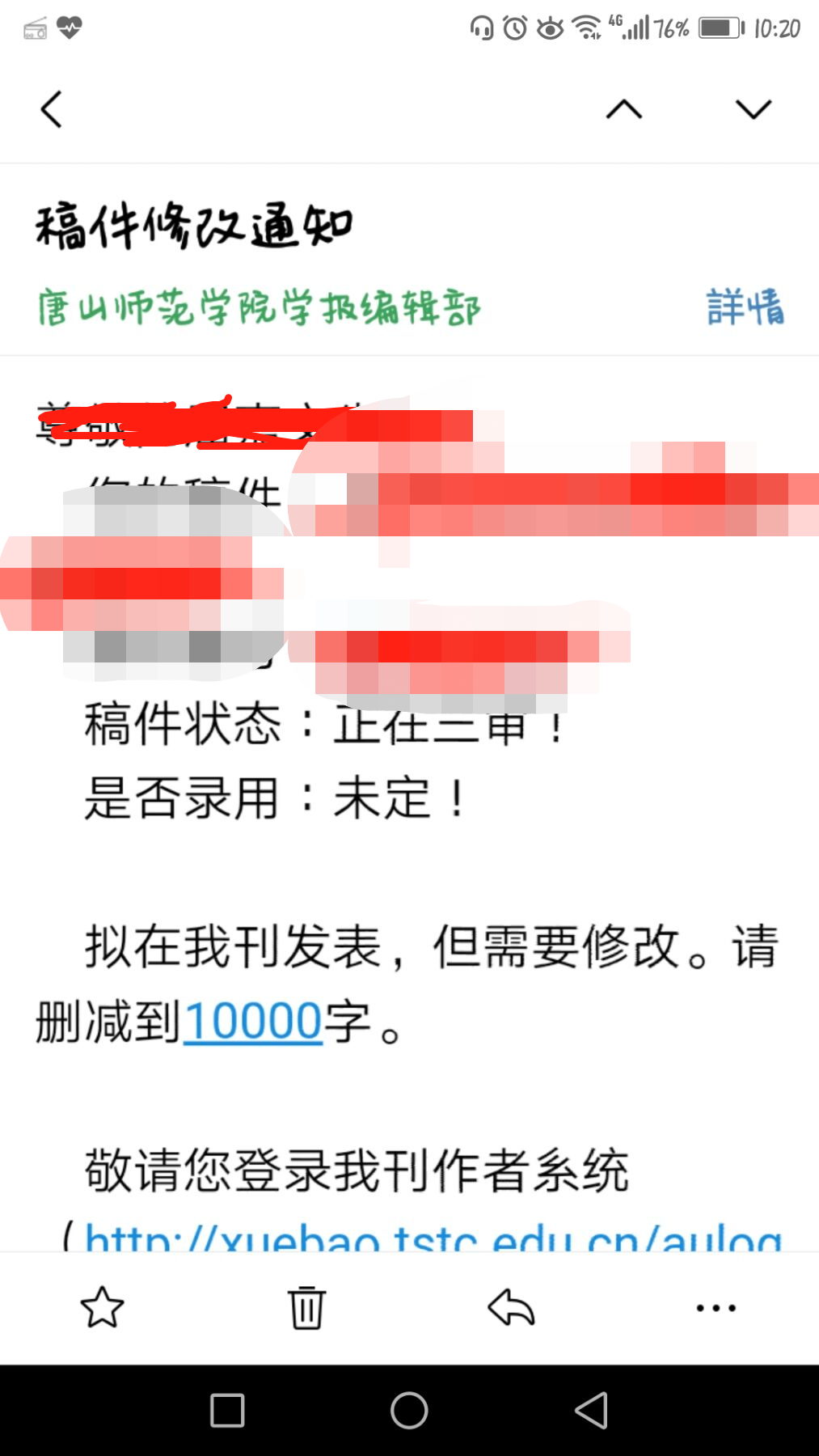819x1456 pixels.
Task: Open the xuebao.tstc.edu.cn author system link
Action: pyautogui.click(x=433, y=1237)
